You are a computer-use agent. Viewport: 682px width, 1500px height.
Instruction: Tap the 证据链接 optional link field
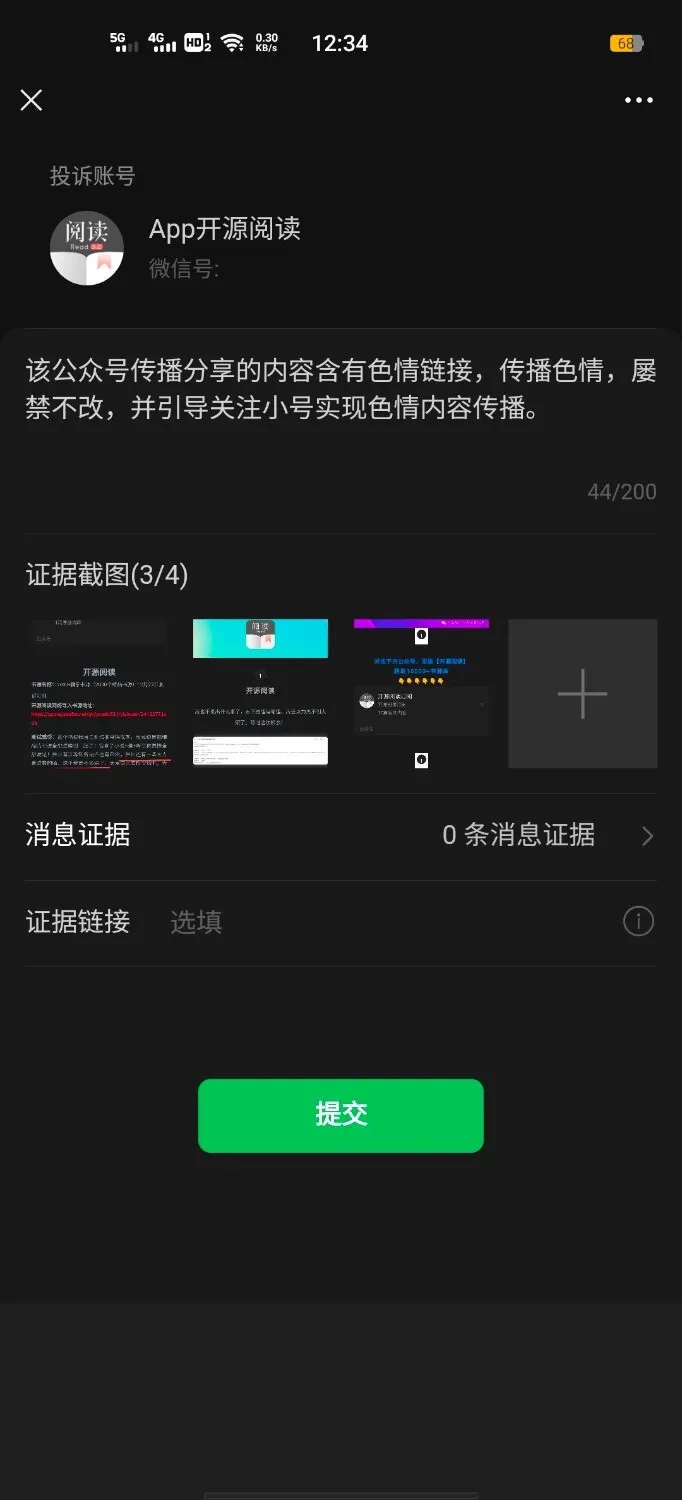(380, 921)
